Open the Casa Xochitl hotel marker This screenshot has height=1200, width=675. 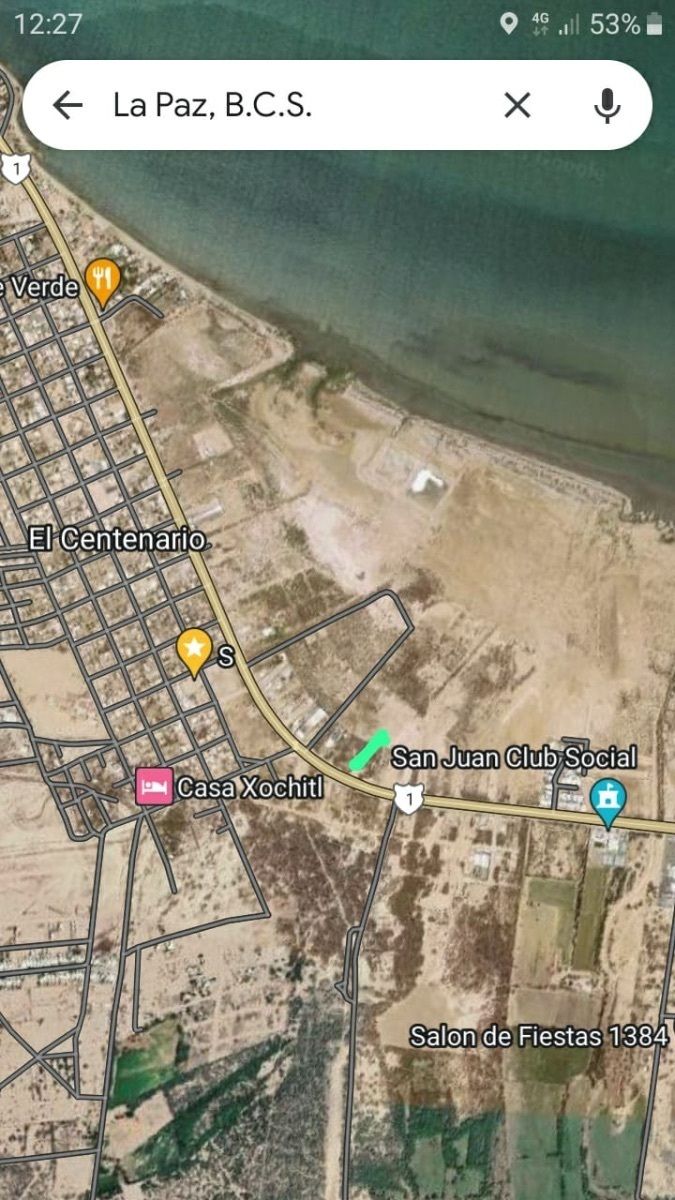pyautogui.click(x=153, y=788)
